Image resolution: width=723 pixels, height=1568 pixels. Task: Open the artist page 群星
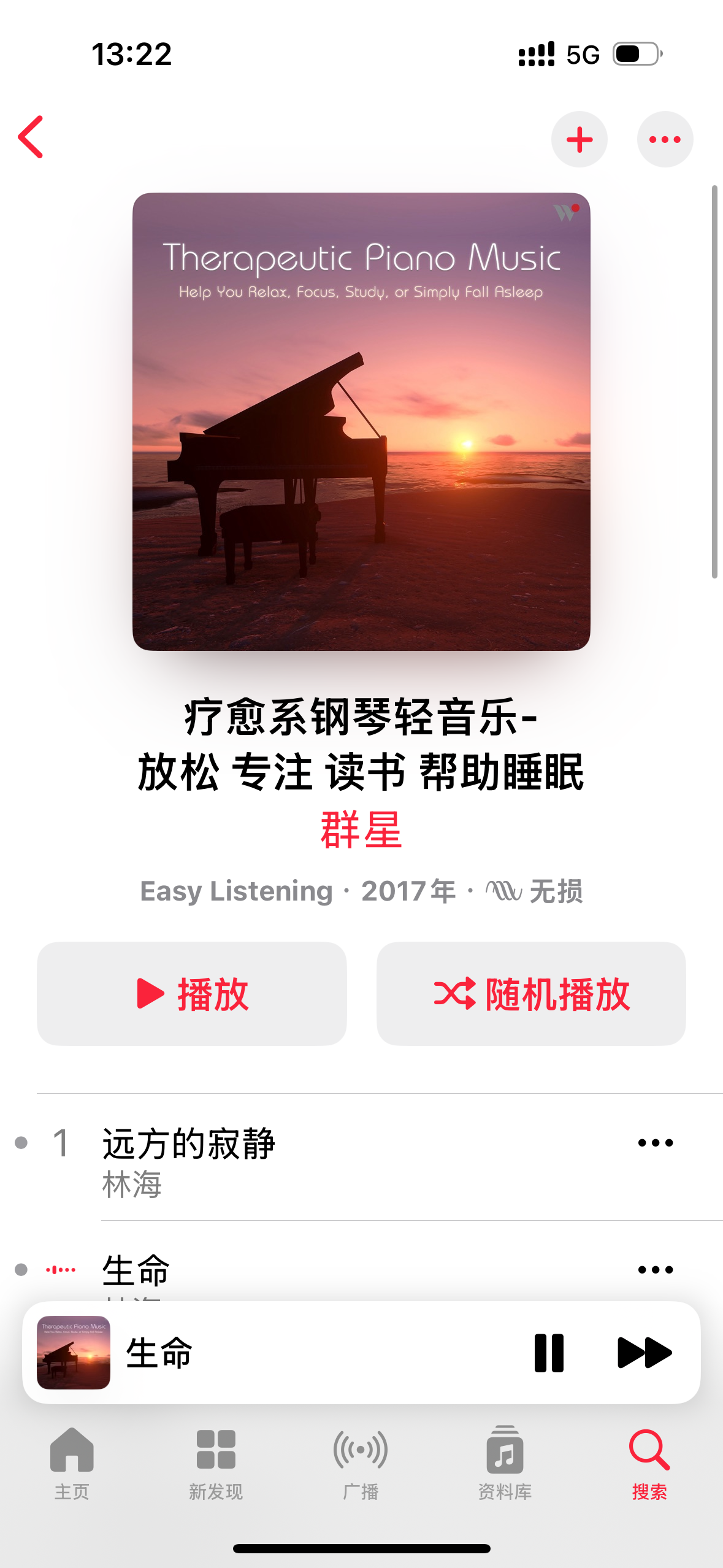click(361, 829)
